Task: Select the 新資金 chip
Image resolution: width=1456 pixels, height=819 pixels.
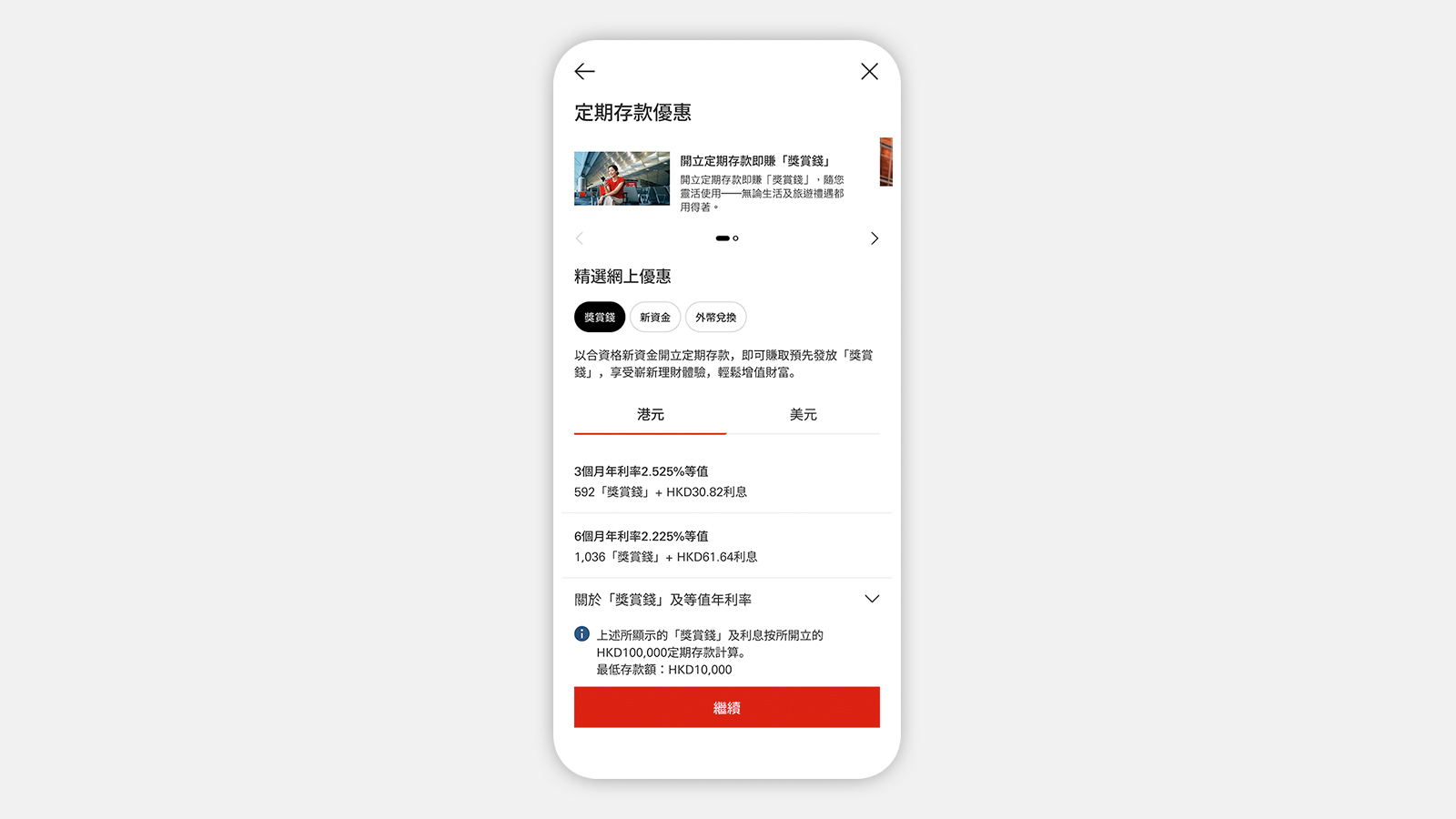Action: (x=655, y=317)
